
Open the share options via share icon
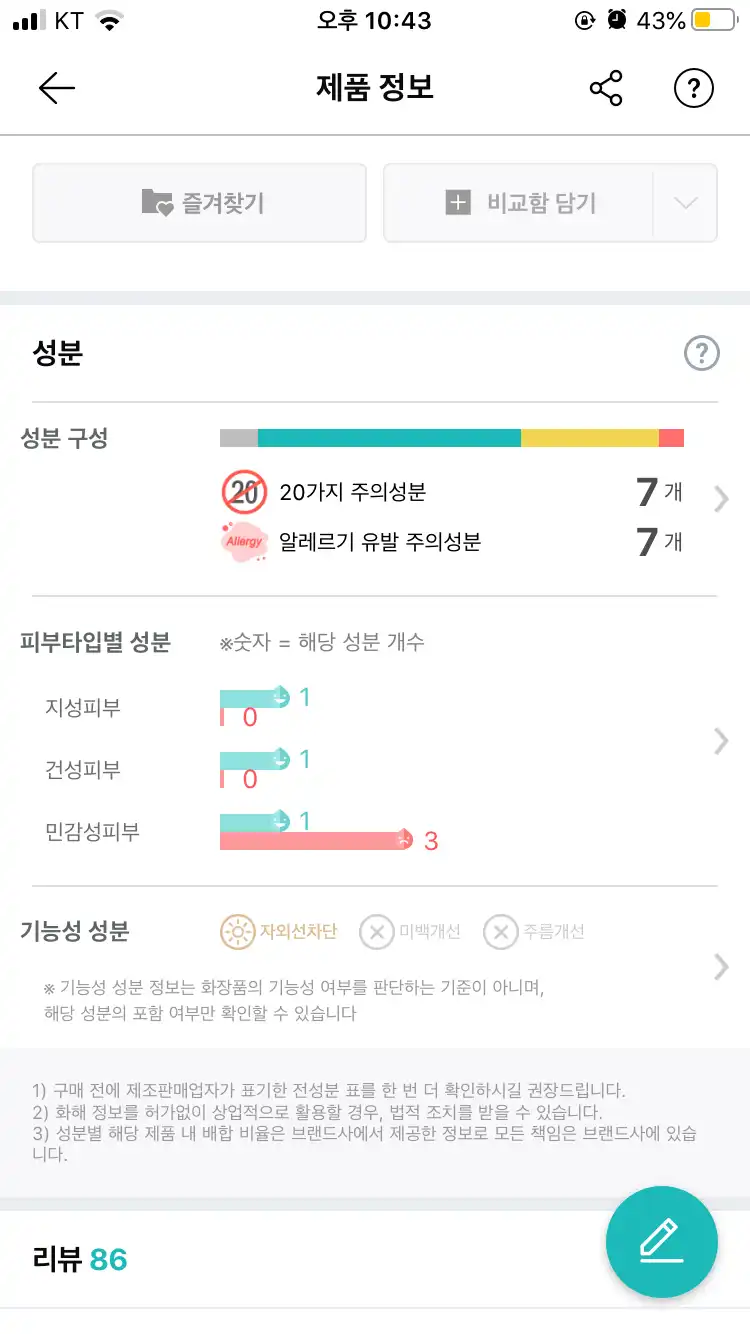click(606, 87)
